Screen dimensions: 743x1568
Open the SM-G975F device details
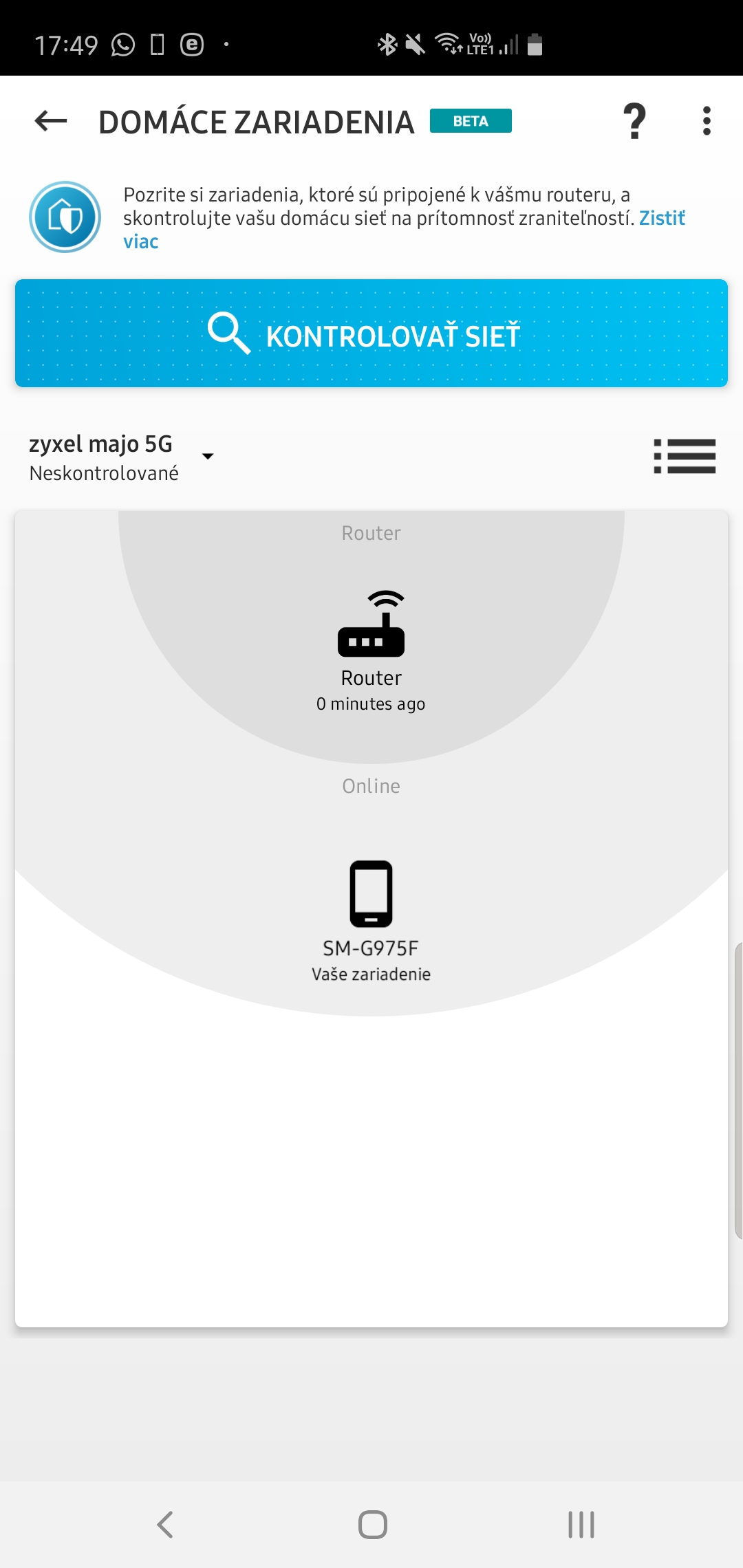point(371,922)
